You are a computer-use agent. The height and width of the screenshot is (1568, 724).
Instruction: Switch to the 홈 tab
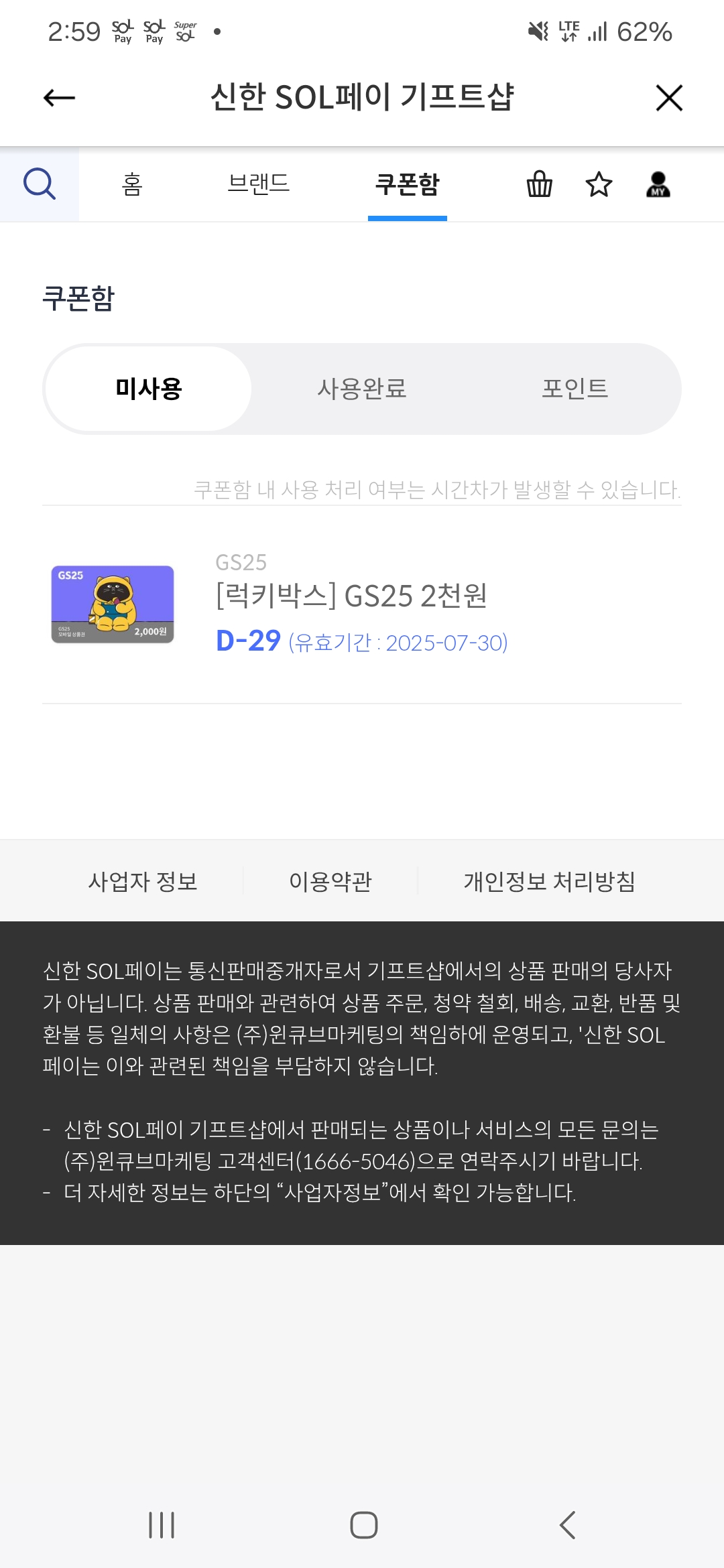(133, 184)
